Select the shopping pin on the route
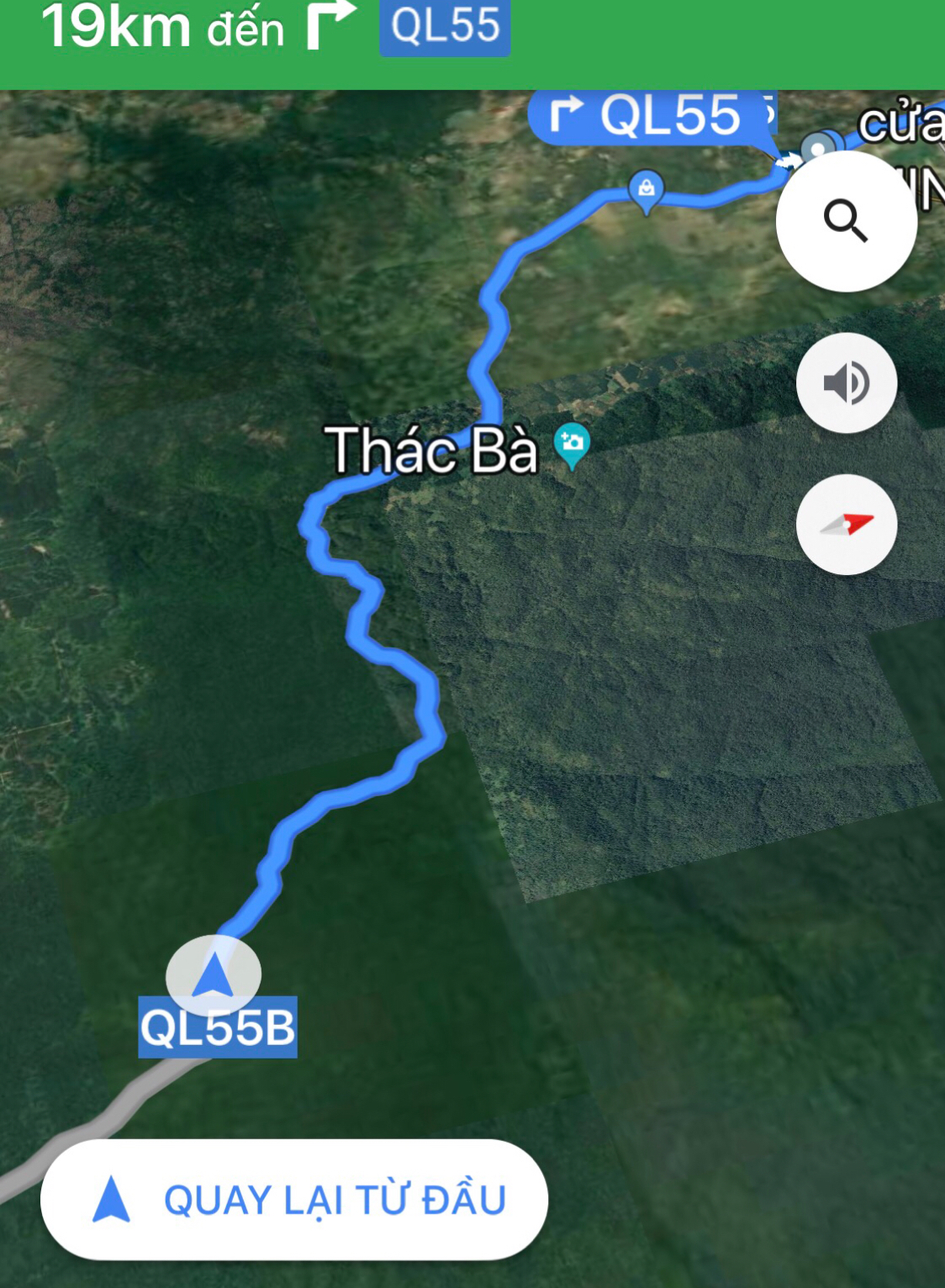Screen dimensions: 945x1288 (x=646, y=189)
